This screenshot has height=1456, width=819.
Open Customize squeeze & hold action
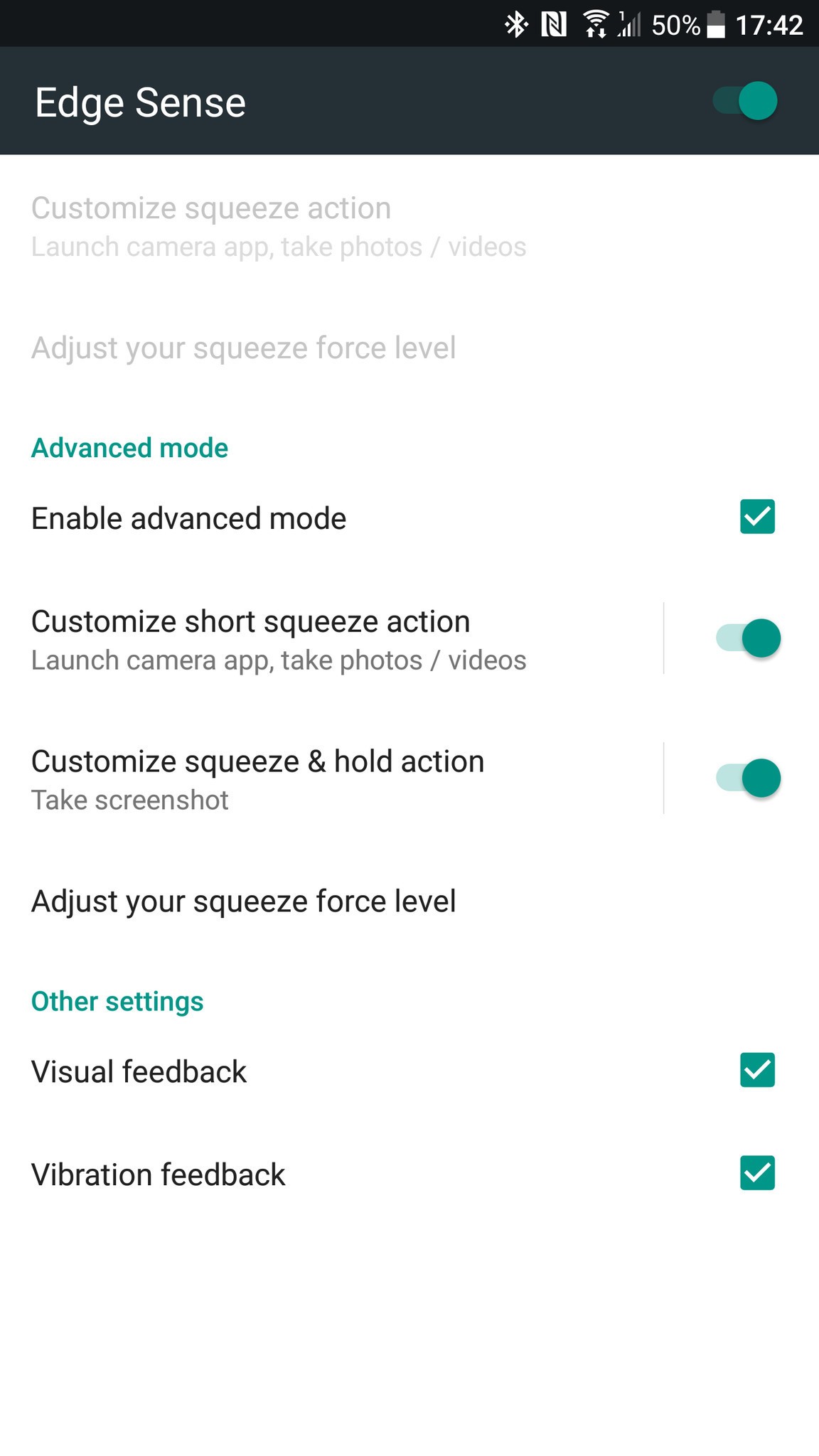tap(331, 779)
